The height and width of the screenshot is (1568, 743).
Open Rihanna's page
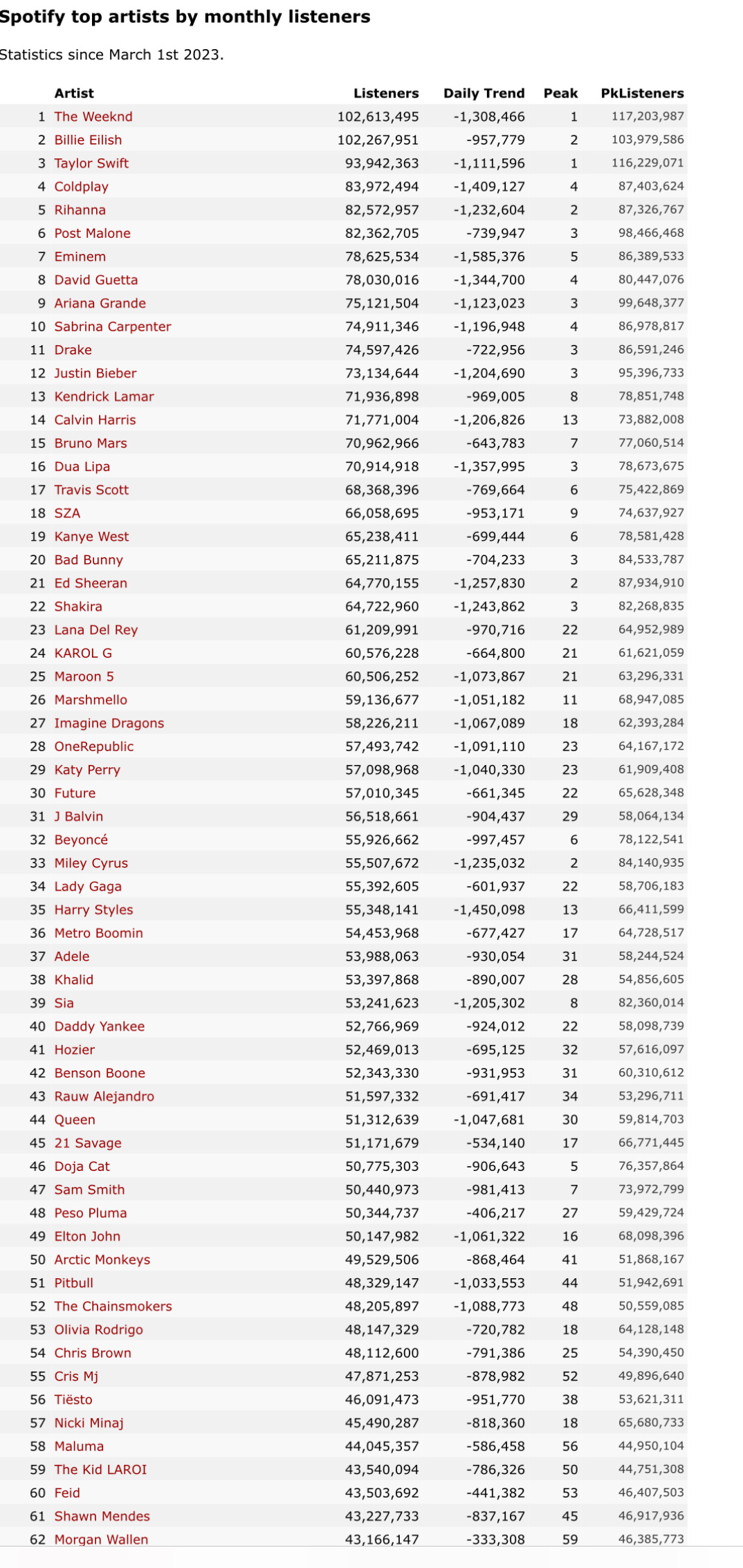[x=80, y=210]
